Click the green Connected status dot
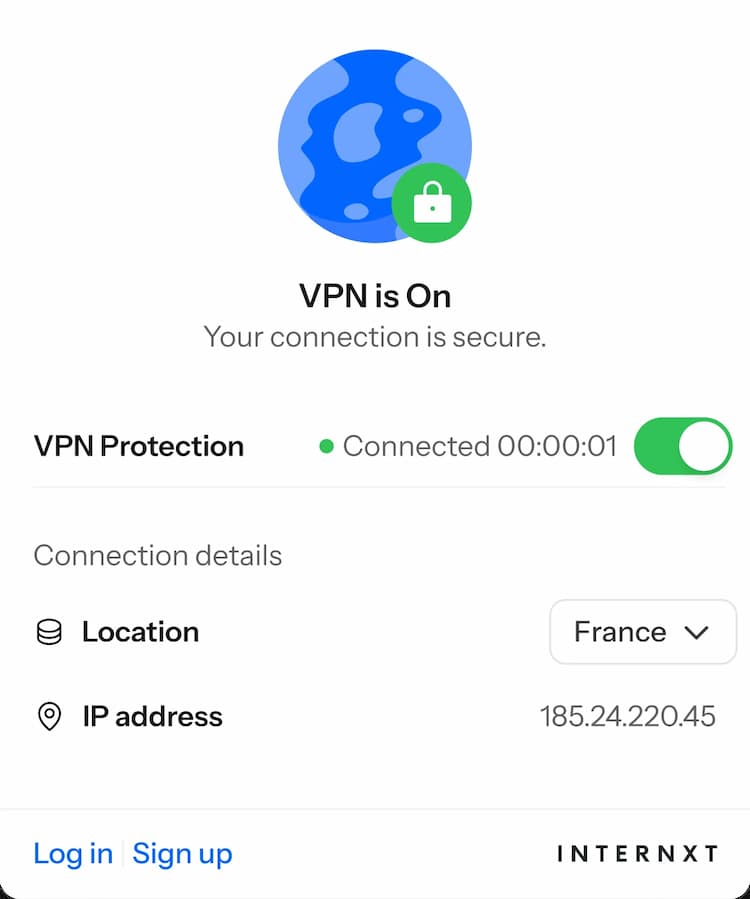The image size is (750, 899). [326, 447]
